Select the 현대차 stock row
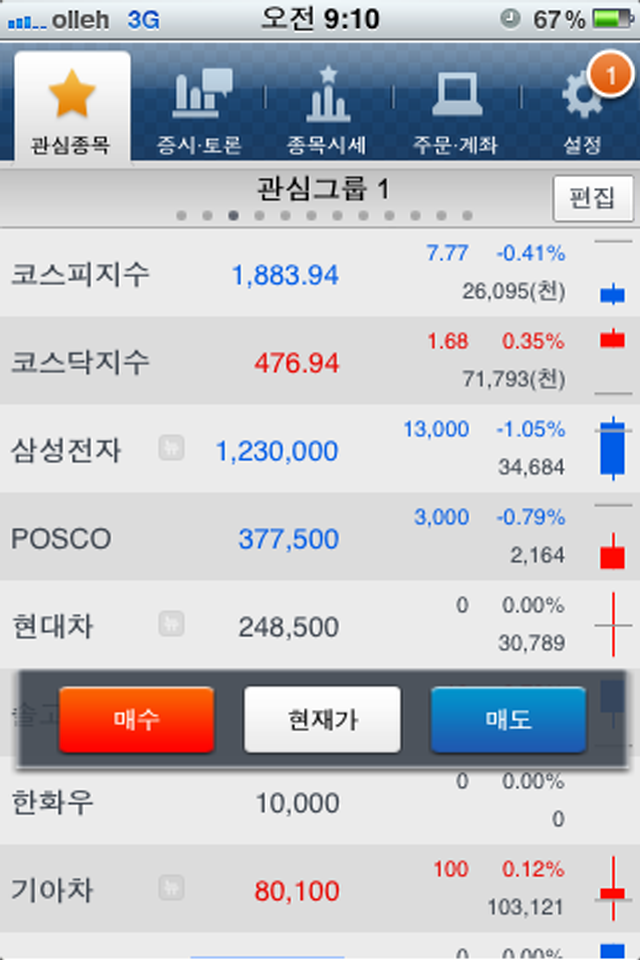This screenshot has width=640, height=960. pos(300,626)
